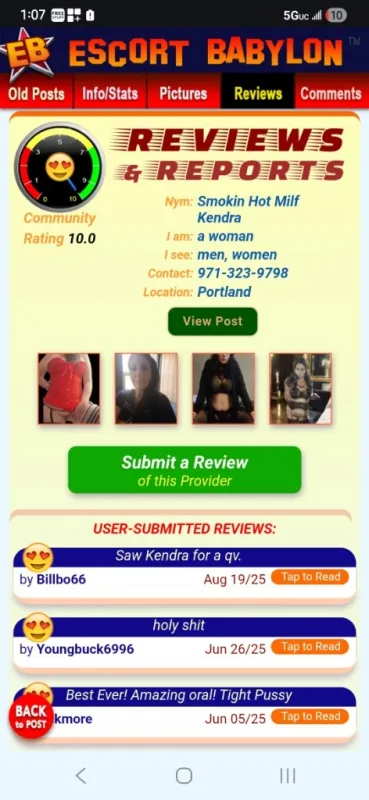
Task: Tap Submit a Review of this Provider
Action: tap(184, 470)
